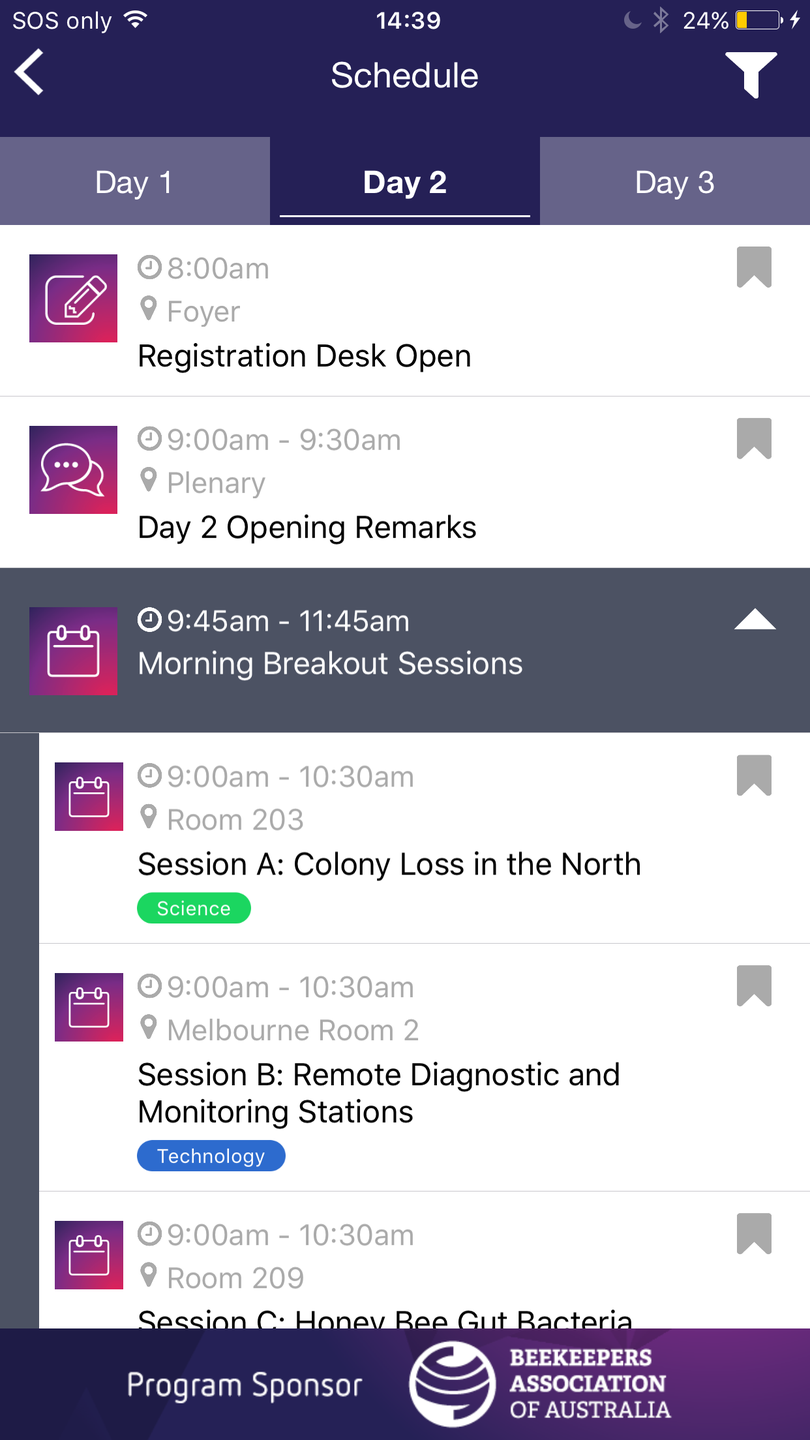Bookmark Session A: Colony Loss in the North

tap(754, 775)
